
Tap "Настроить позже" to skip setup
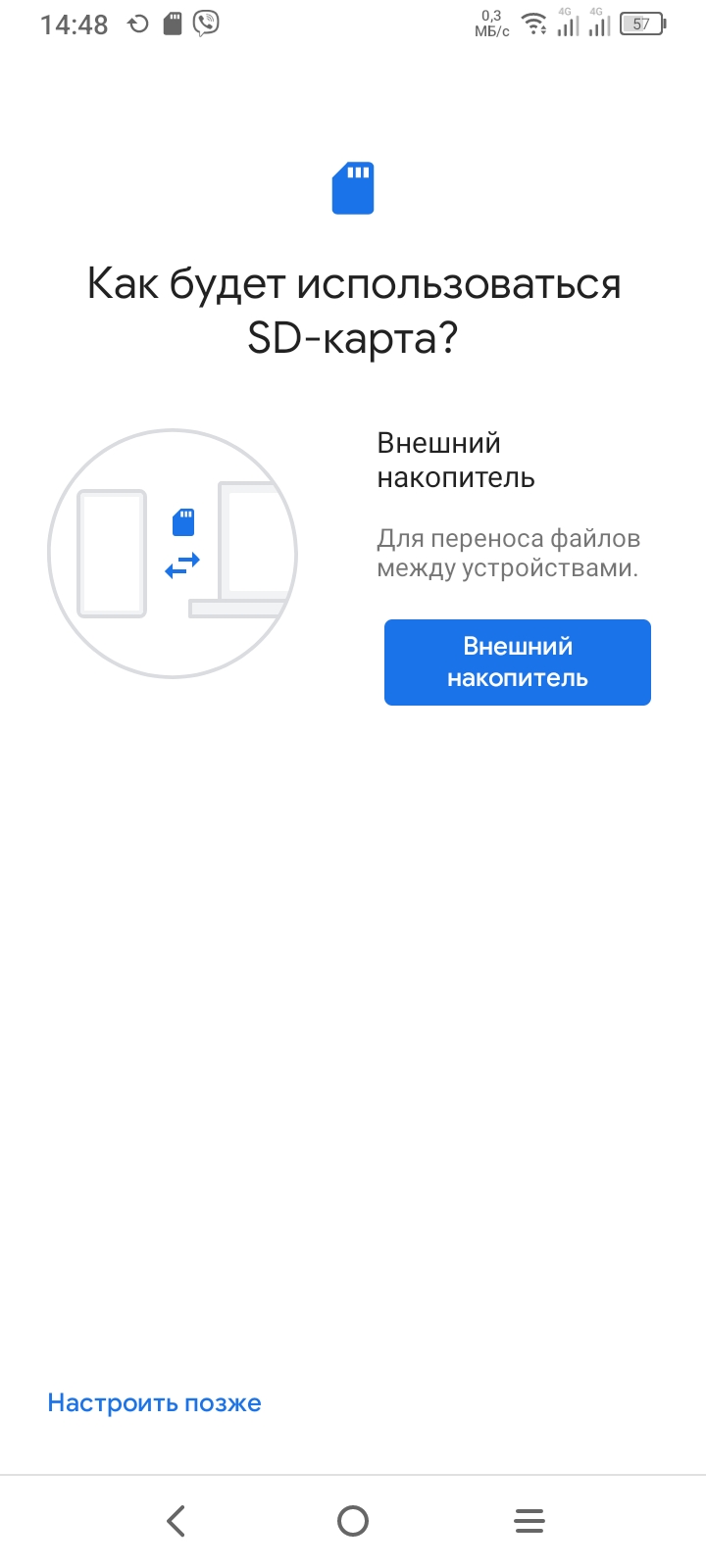pos(154,1402)
